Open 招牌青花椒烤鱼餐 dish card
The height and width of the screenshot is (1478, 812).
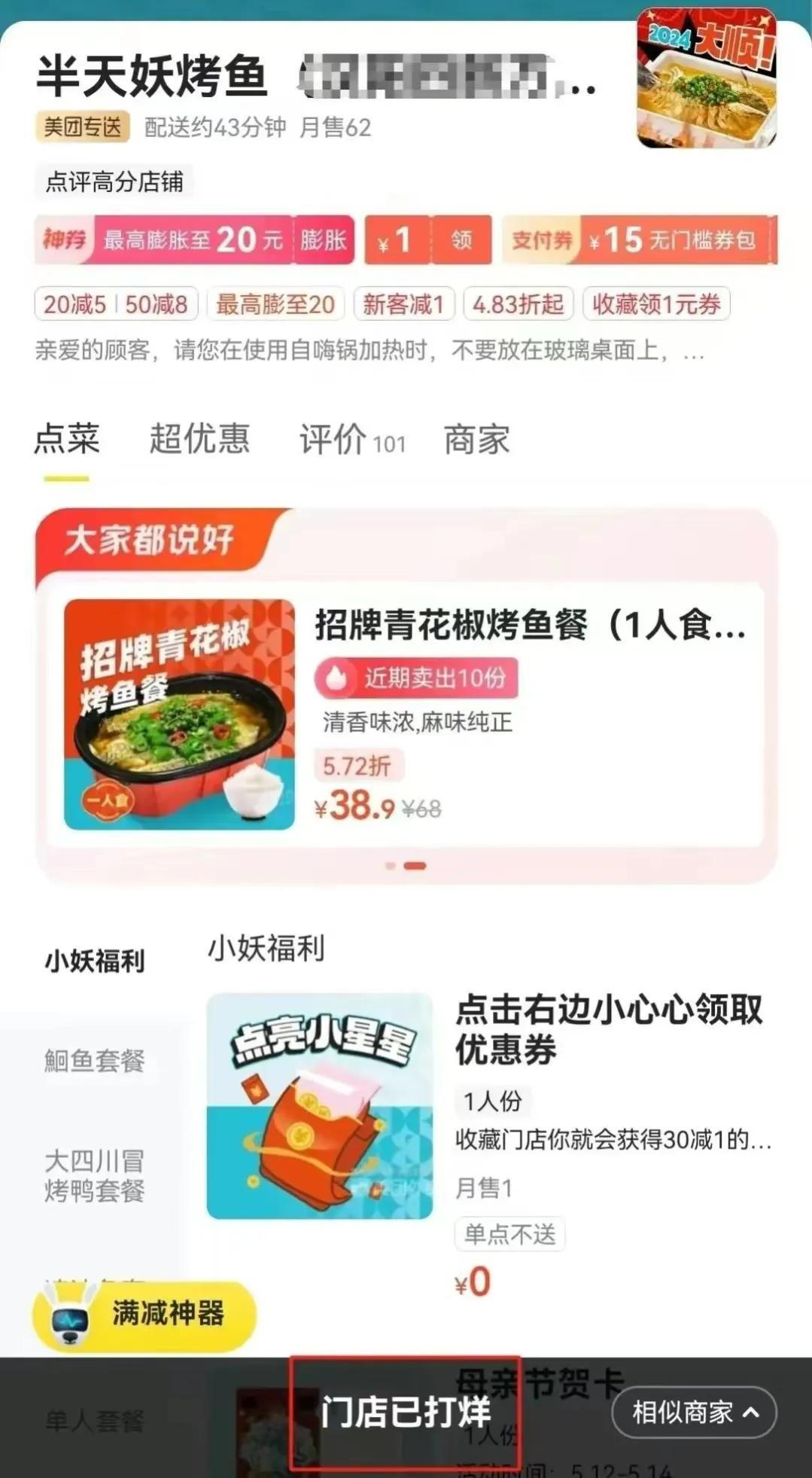406,714
